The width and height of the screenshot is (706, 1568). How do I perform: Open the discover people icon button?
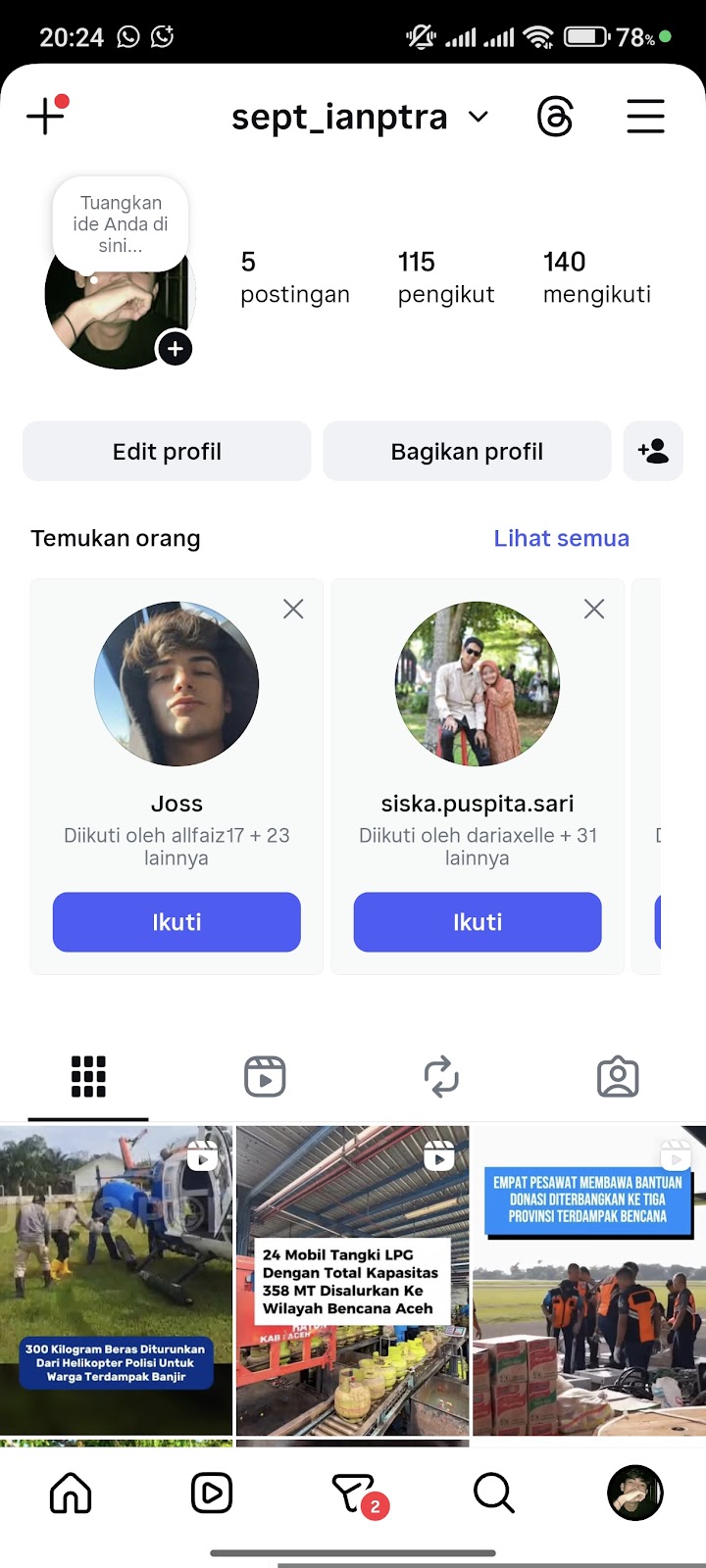click(653, 452)
